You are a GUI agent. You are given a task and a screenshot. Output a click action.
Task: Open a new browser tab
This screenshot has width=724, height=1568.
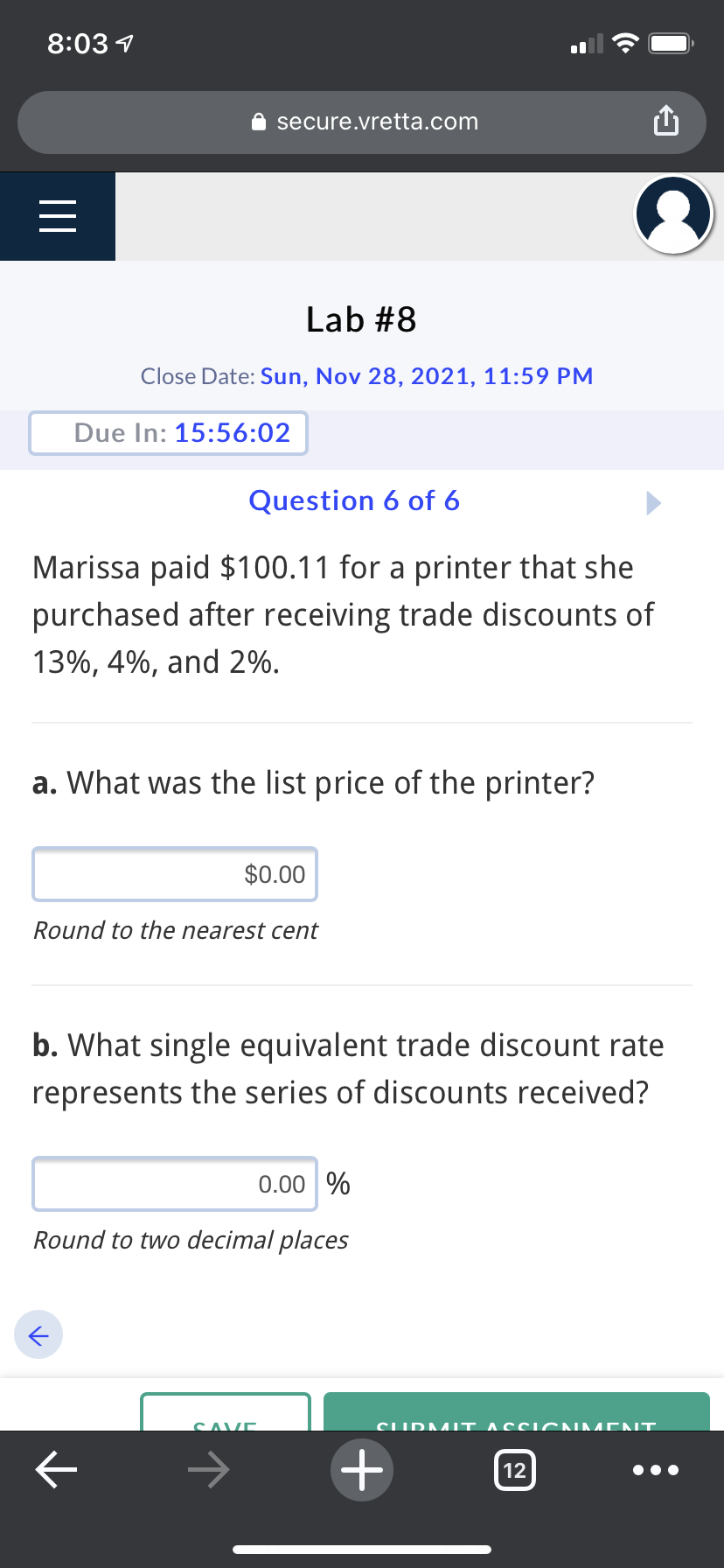pos(362,1470)
